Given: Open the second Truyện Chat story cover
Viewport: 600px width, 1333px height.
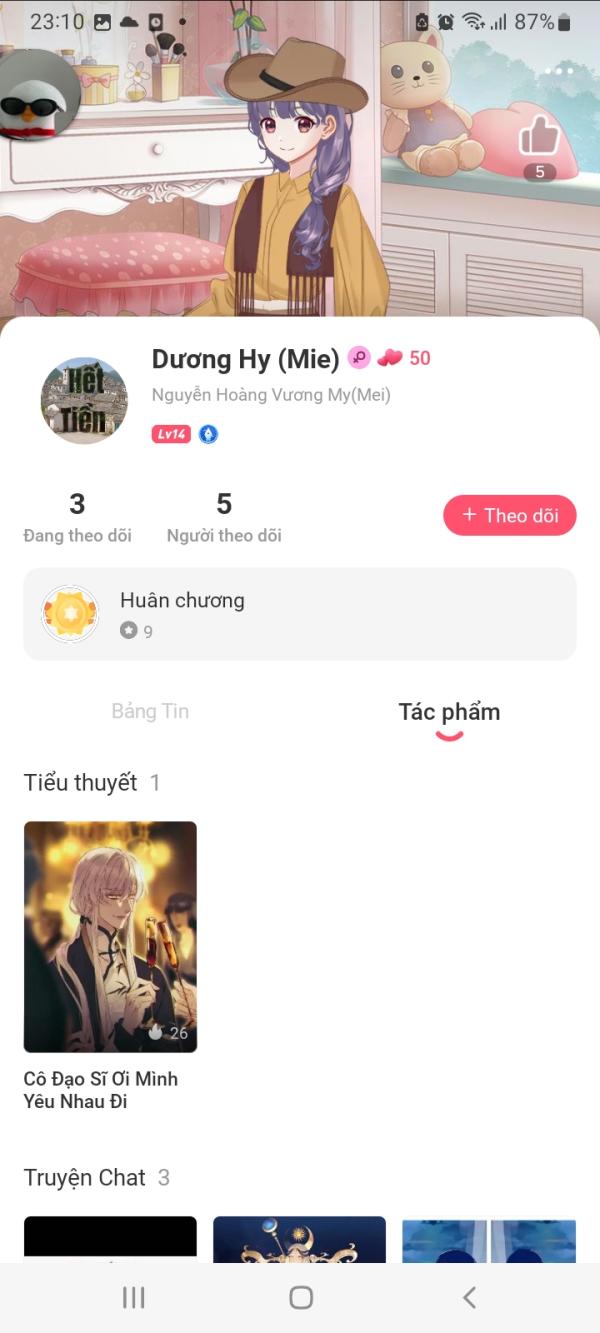Looking at the screenshot, I should click(x=299, y=1238).
